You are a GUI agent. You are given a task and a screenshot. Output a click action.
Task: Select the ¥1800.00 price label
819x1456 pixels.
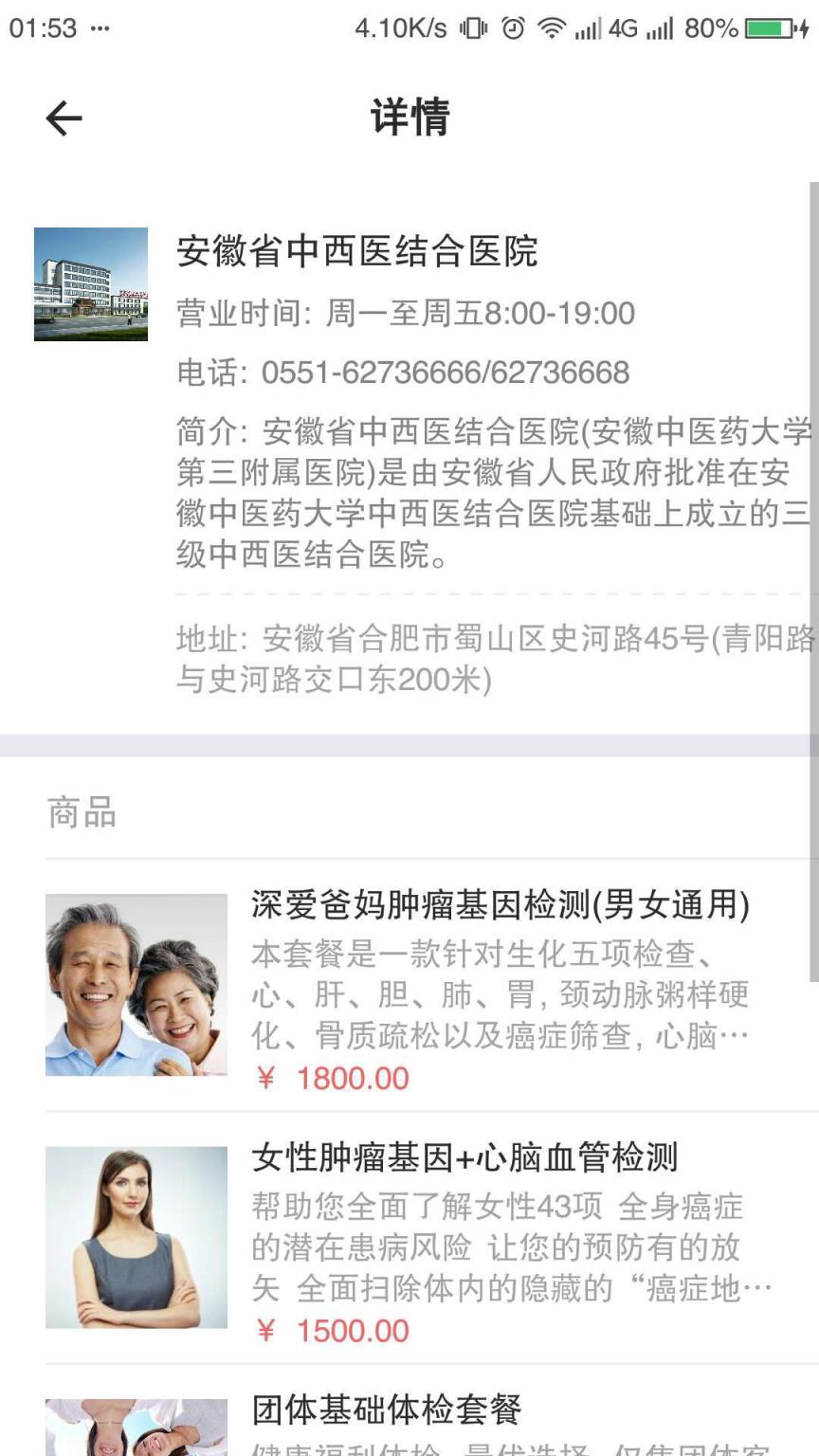click(332, 1079)
